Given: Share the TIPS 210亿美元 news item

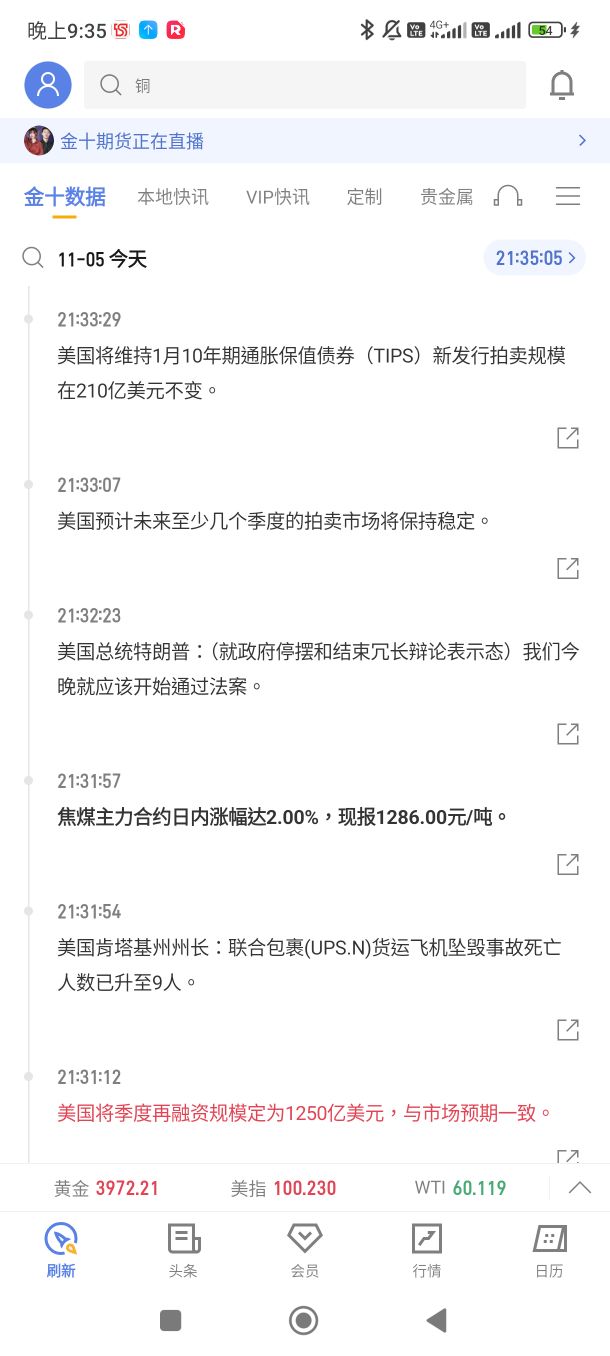Looking at the screenshot, I should [x=567, y=438].
